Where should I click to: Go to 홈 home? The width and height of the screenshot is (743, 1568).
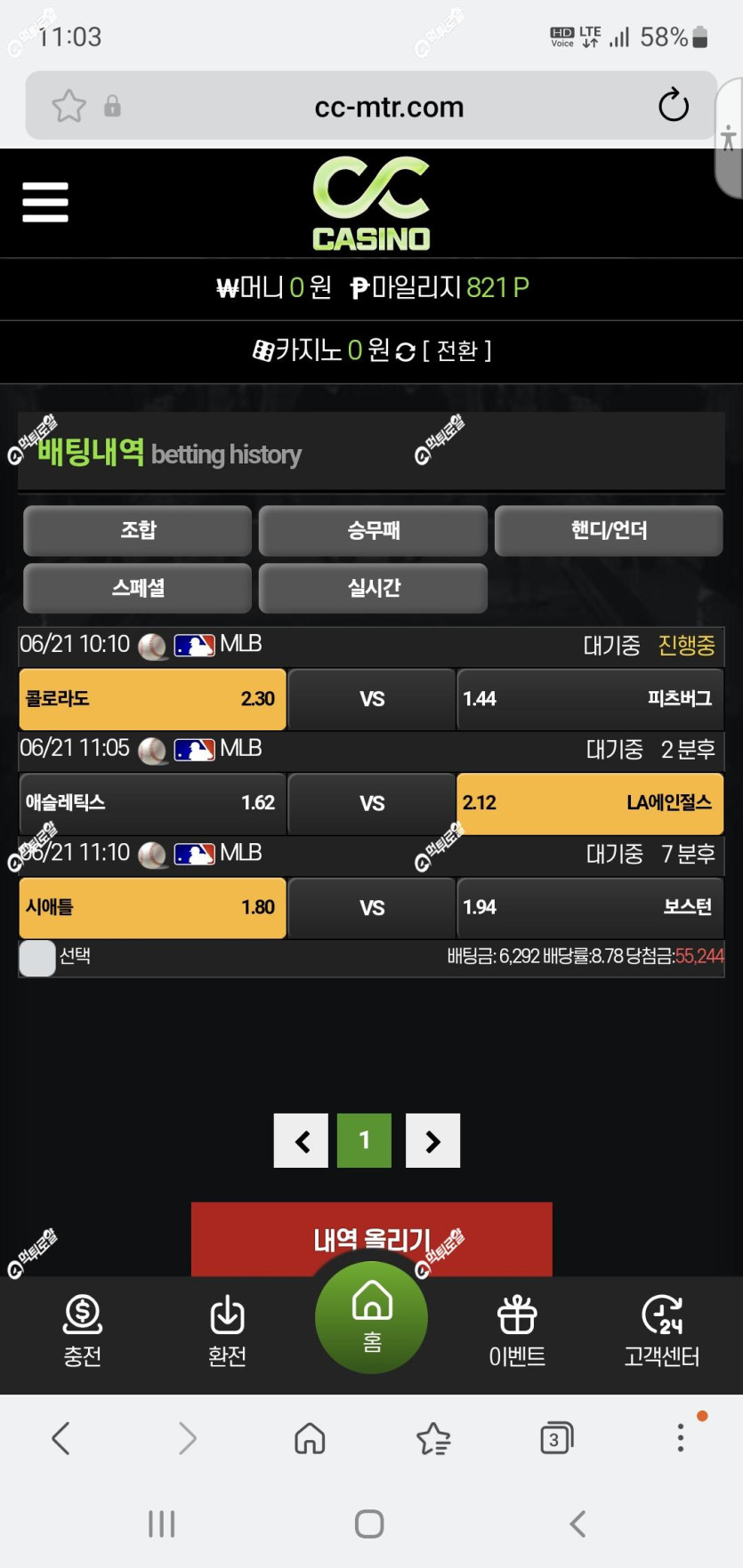click(372, 1317)
